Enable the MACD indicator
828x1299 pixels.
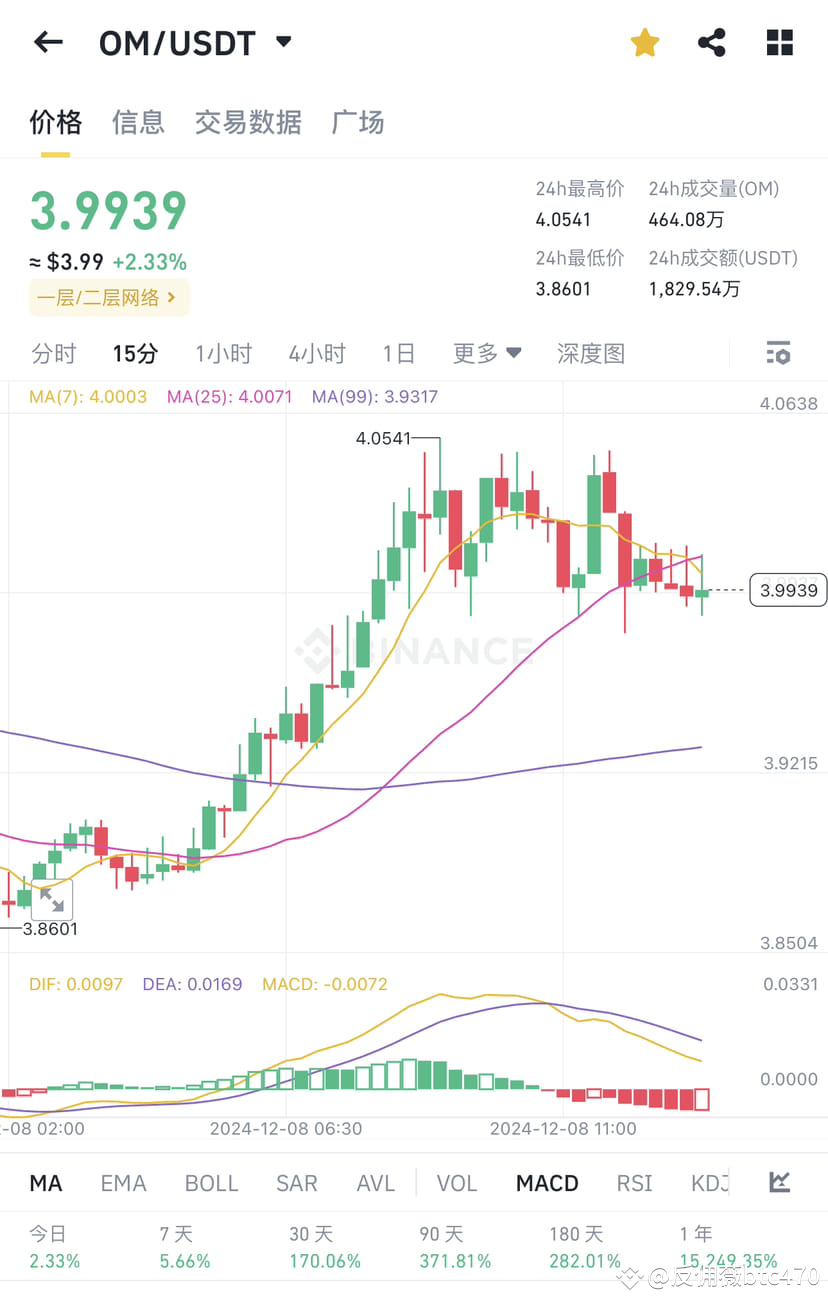coord(547,1182)
